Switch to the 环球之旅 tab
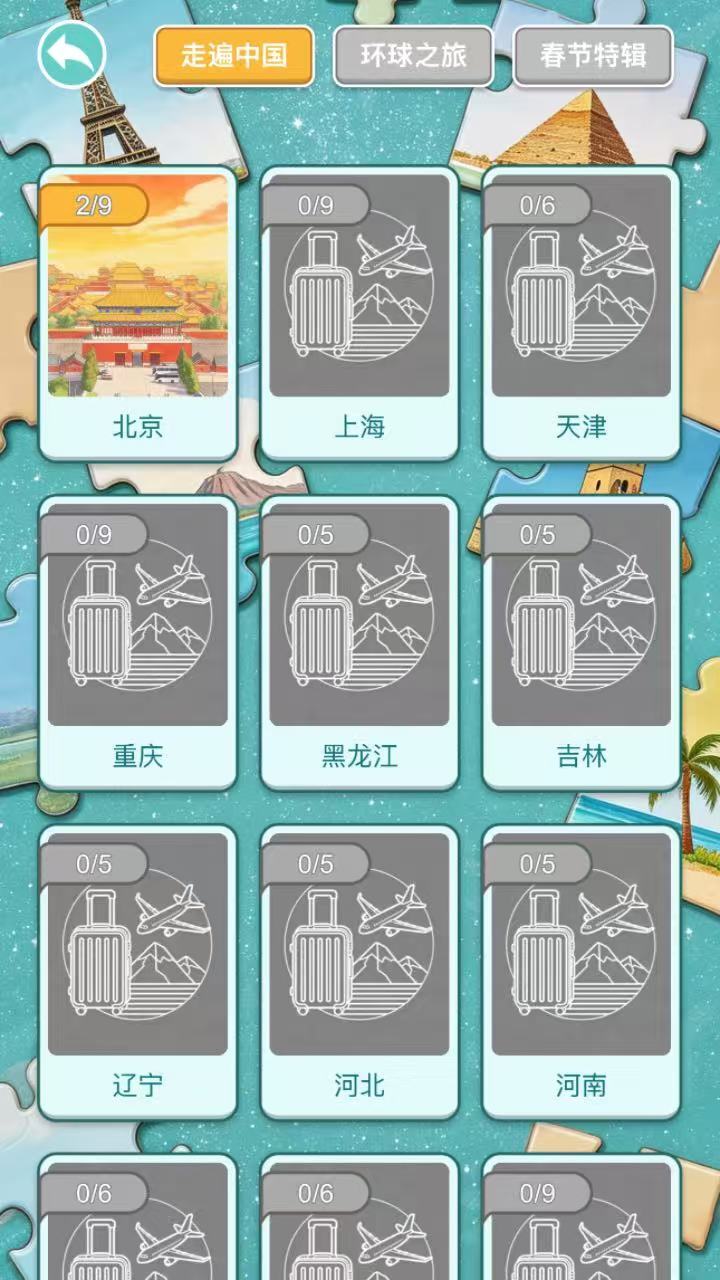 point(414,55)
